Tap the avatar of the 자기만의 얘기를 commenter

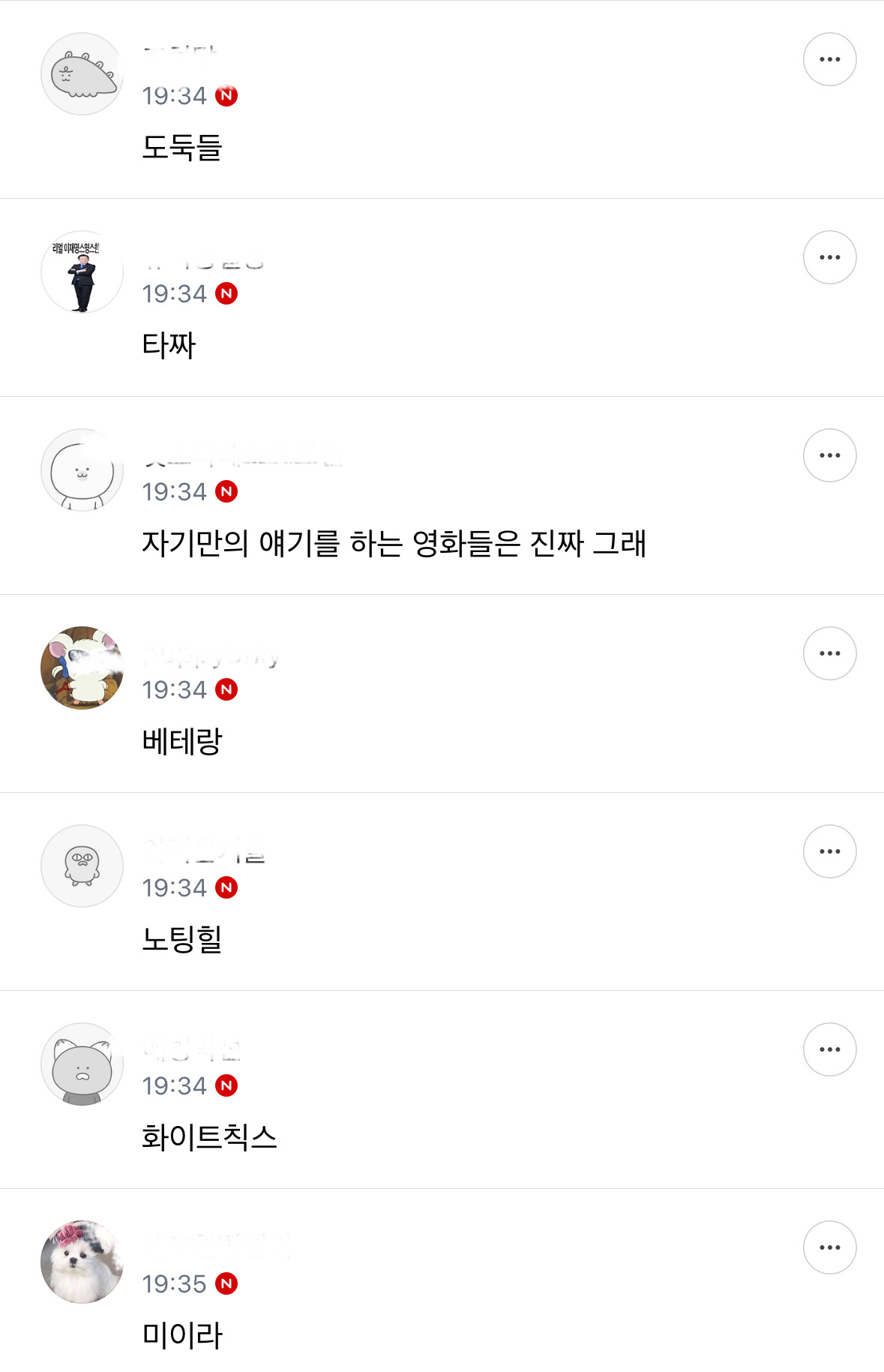coord(82,470)
